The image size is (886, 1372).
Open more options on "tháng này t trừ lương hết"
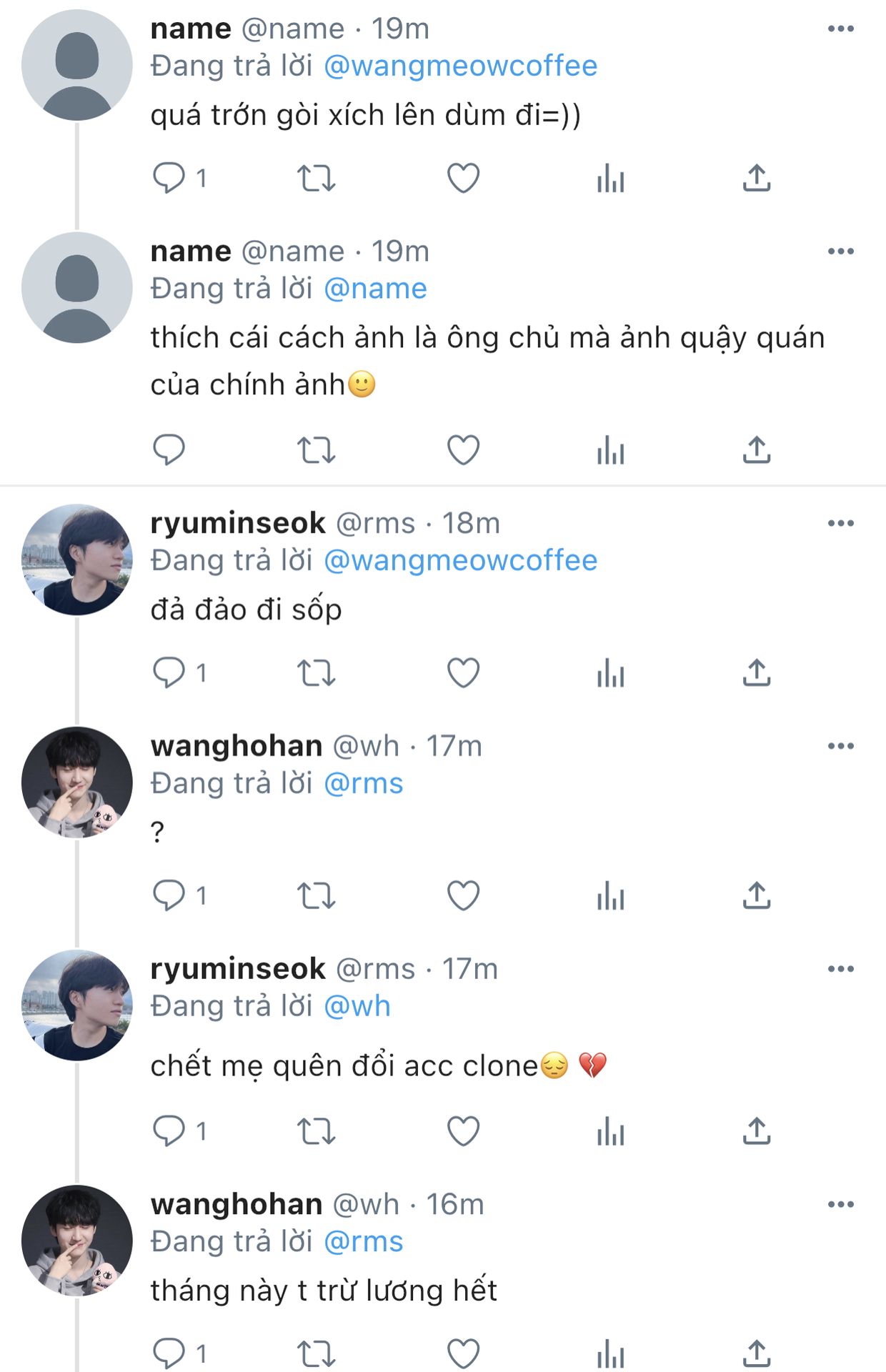[840, 1205]
